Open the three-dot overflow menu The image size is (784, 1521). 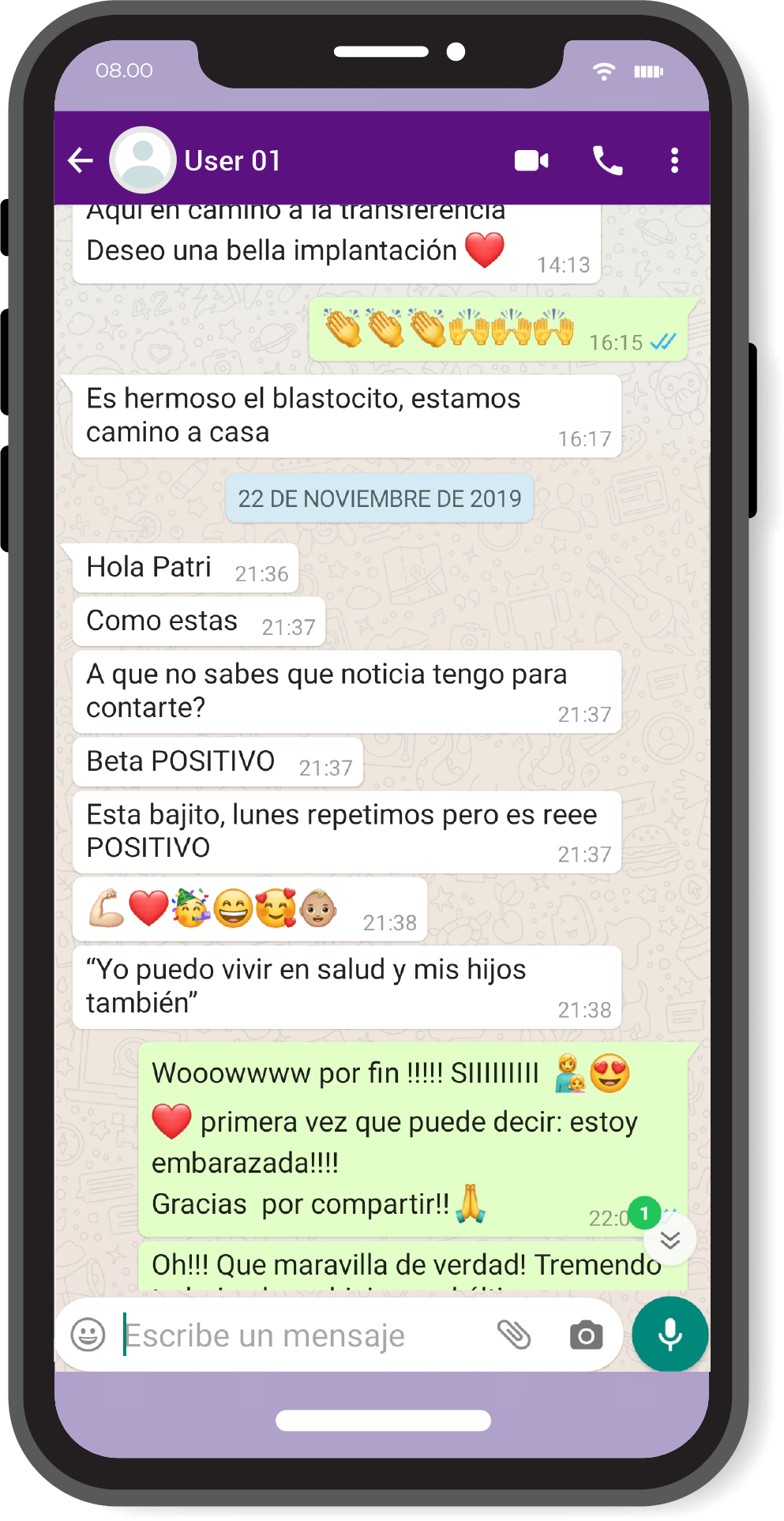click(675, 160)
